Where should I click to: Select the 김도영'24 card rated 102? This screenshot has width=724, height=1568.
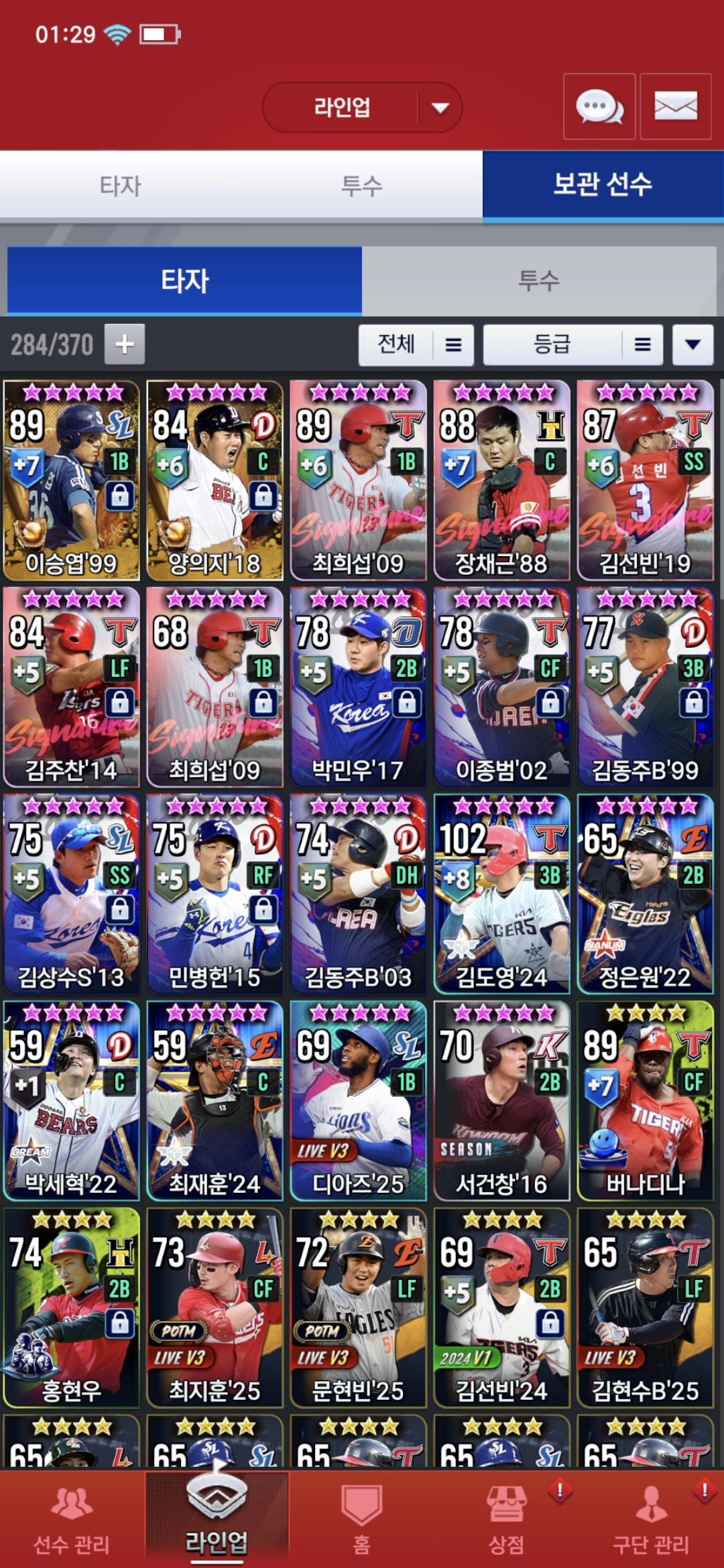point(501,893)
